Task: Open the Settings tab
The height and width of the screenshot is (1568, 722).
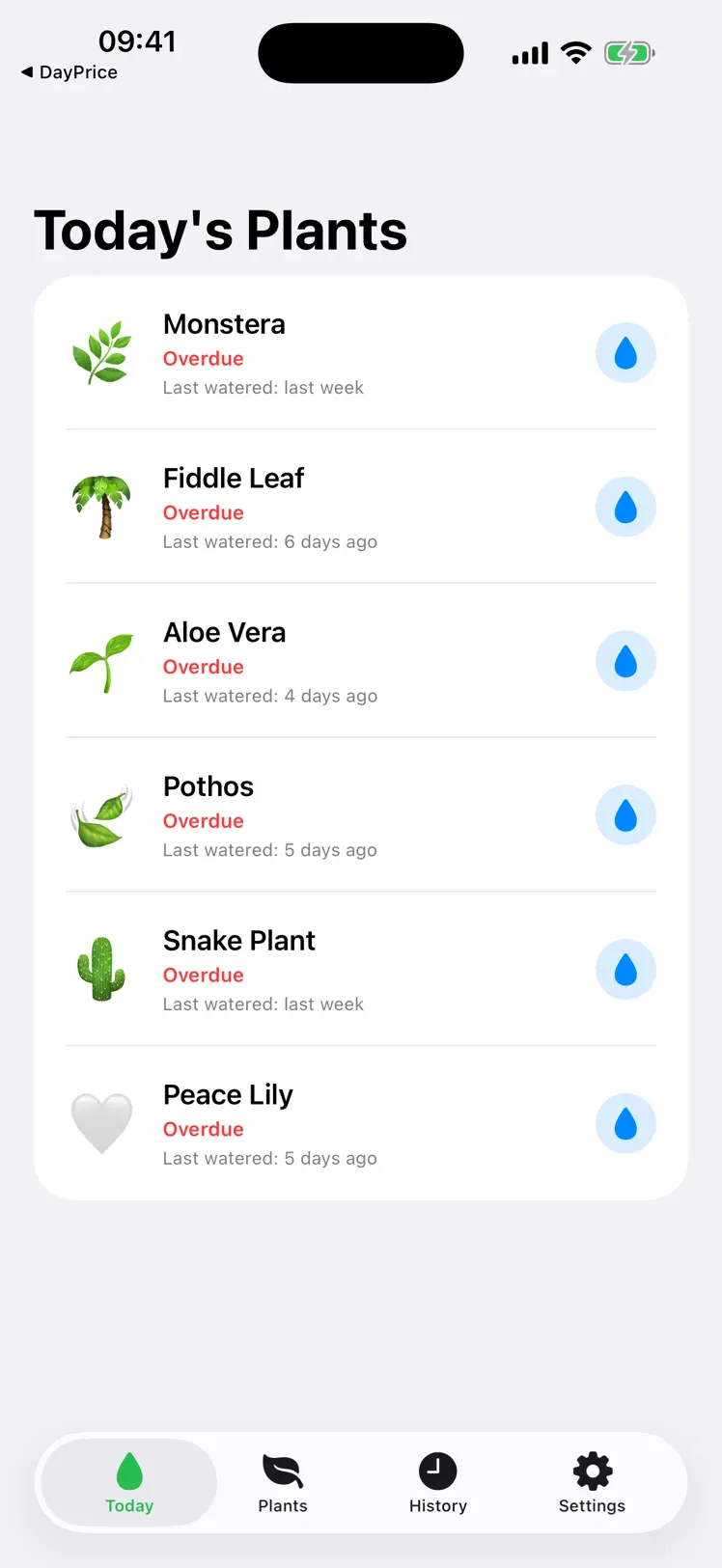Action: tap(592, 1481)
